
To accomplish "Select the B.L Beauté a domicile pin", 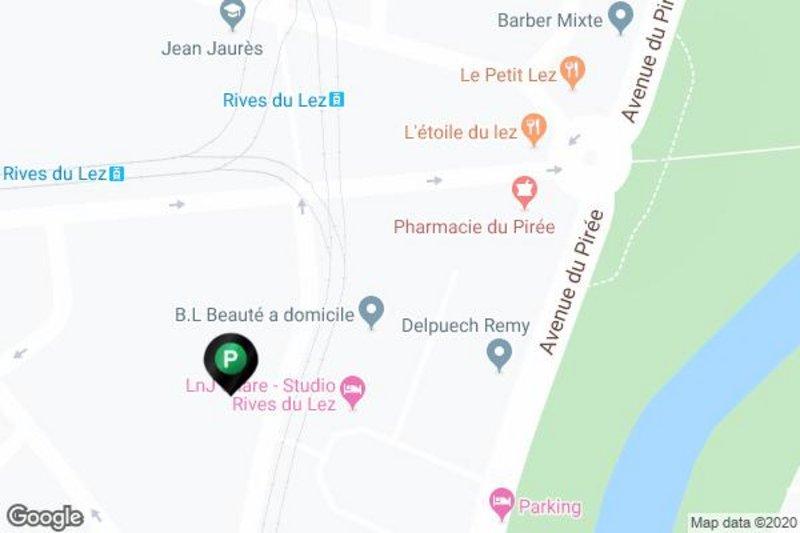I will [372, 312].
